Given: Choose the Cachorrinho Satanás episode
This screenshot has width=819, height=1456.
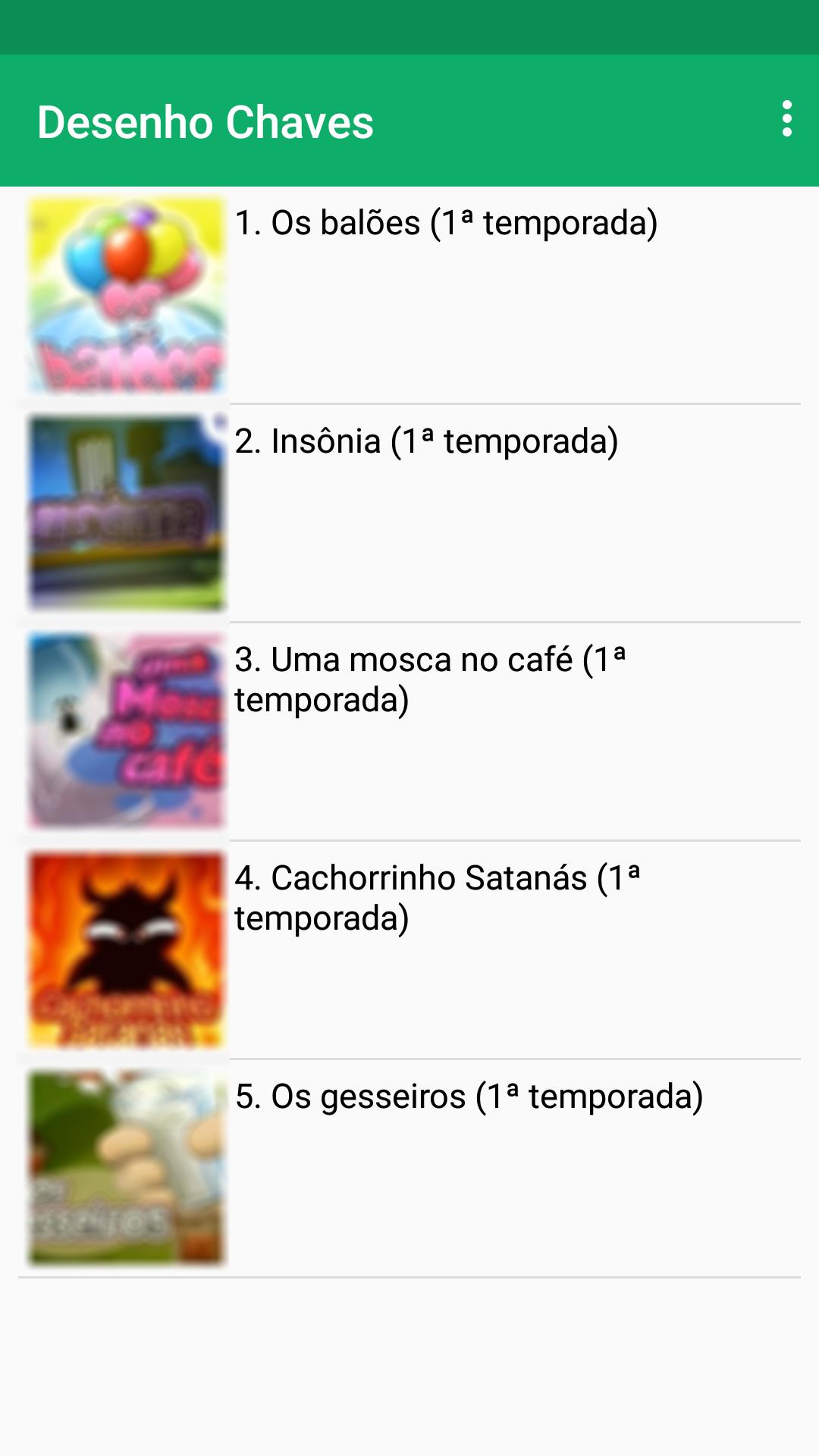Looking at the screenshot, I should (x=437, y=898).
